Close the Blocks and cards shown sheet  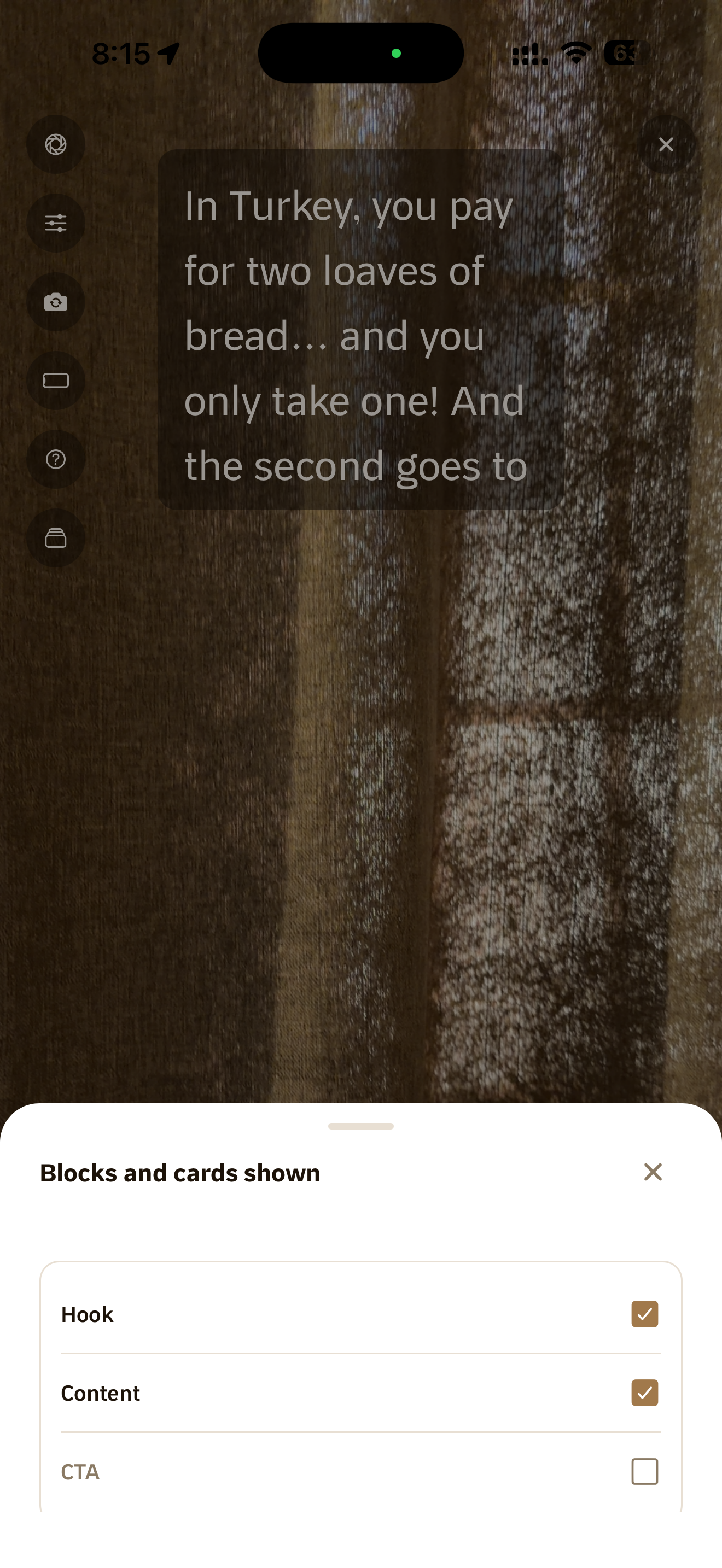[x=653, y=1172]
